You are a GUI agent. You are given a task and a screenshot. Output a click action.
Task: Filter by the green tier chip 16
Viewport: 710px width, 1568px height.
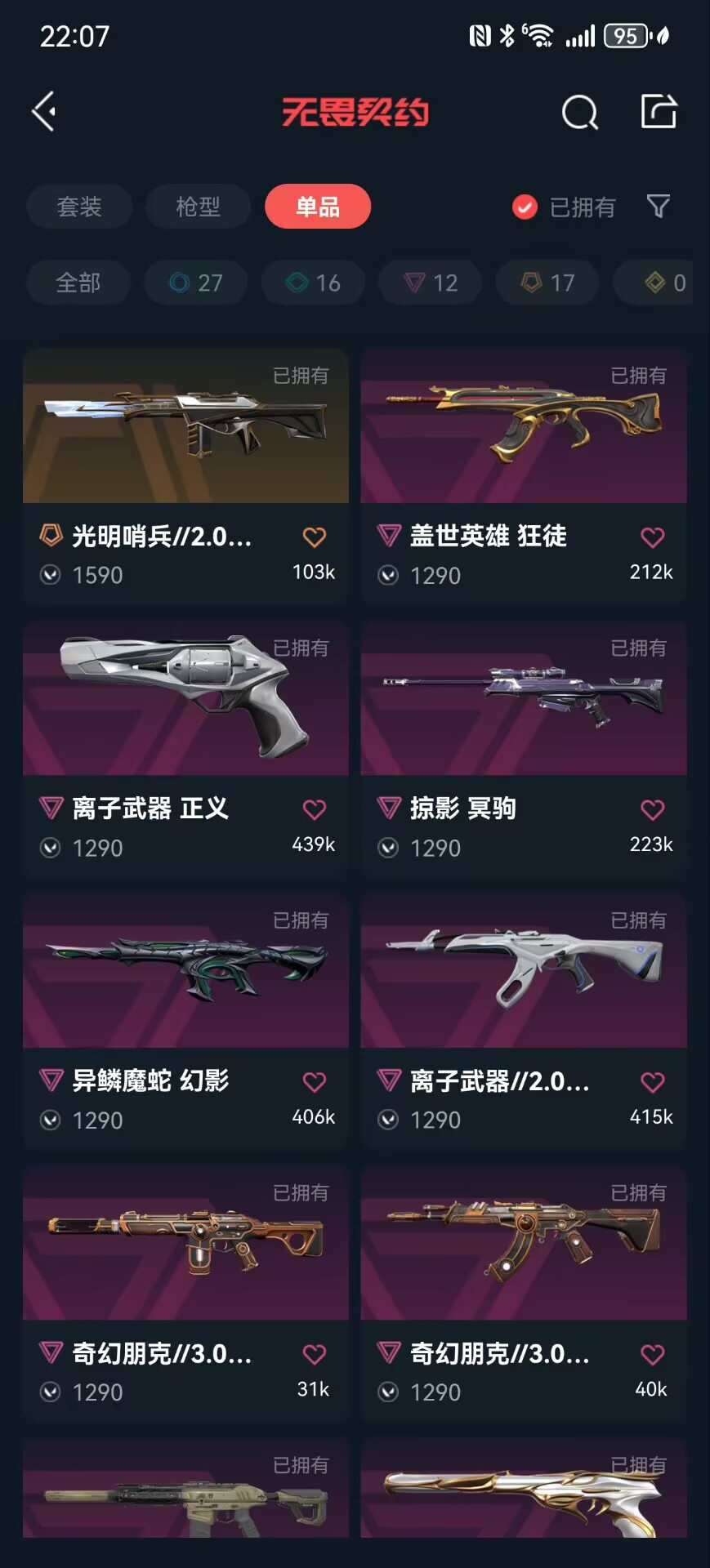pyautogui.click(x=313, y=283)
